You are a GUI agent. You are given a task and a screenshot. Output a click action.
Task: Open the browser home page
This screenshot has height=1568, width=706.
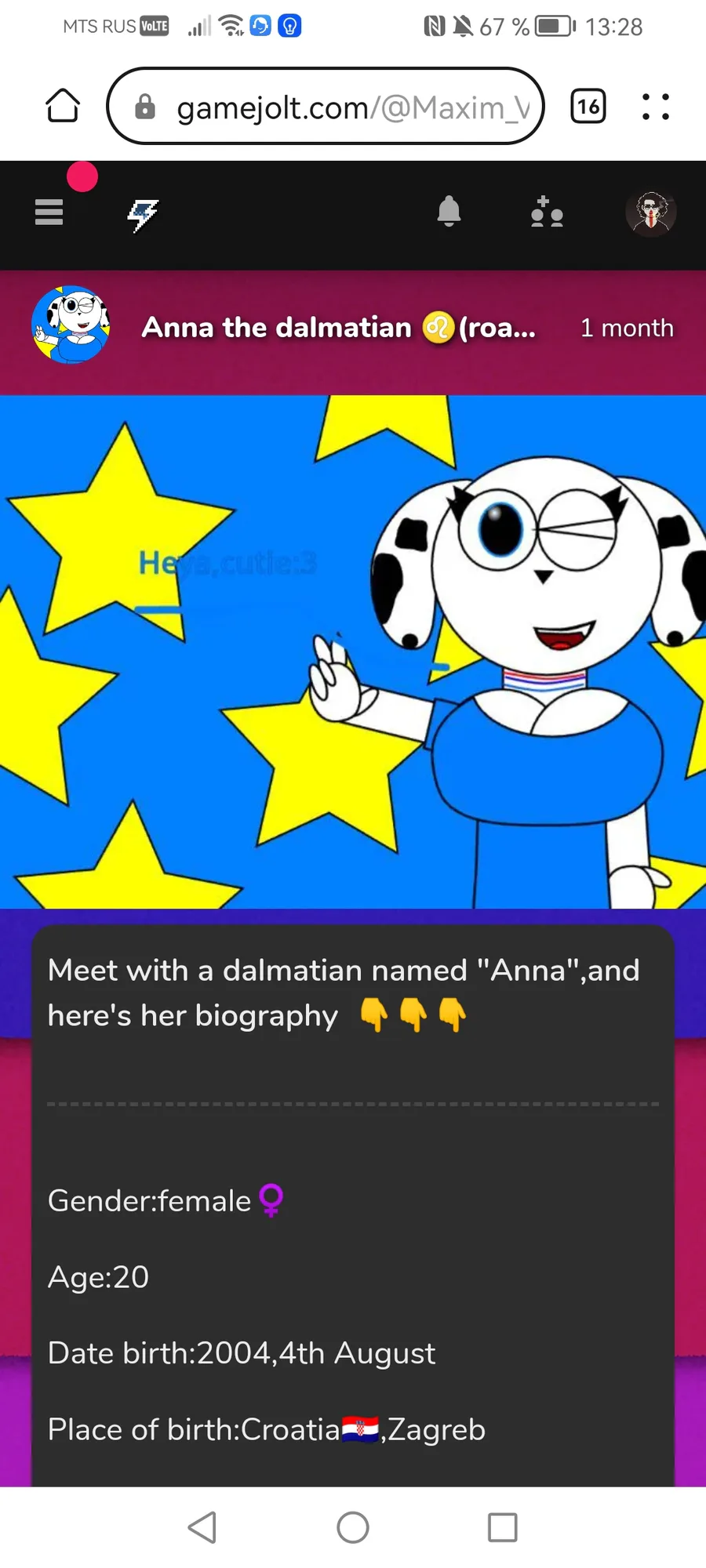coord(63,106)
